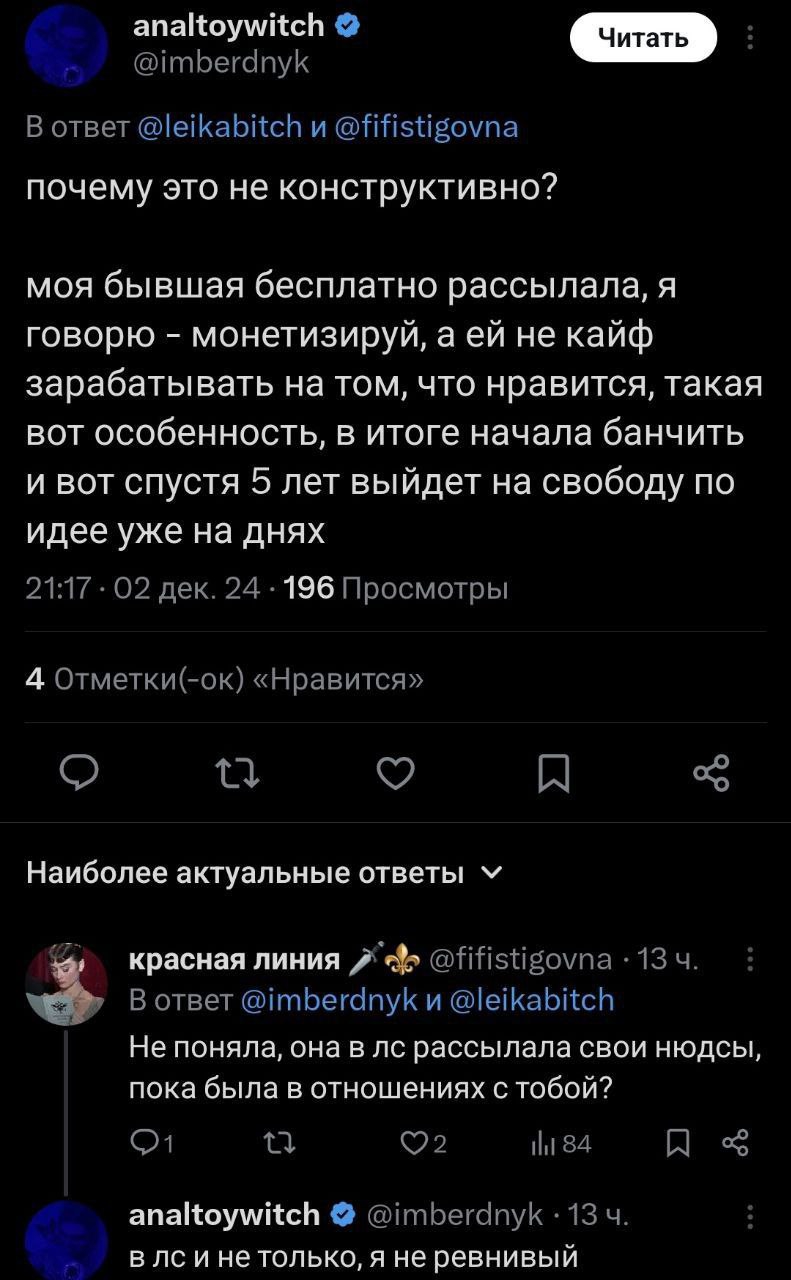Retweet the main tweet

click(x=235, y=773)
